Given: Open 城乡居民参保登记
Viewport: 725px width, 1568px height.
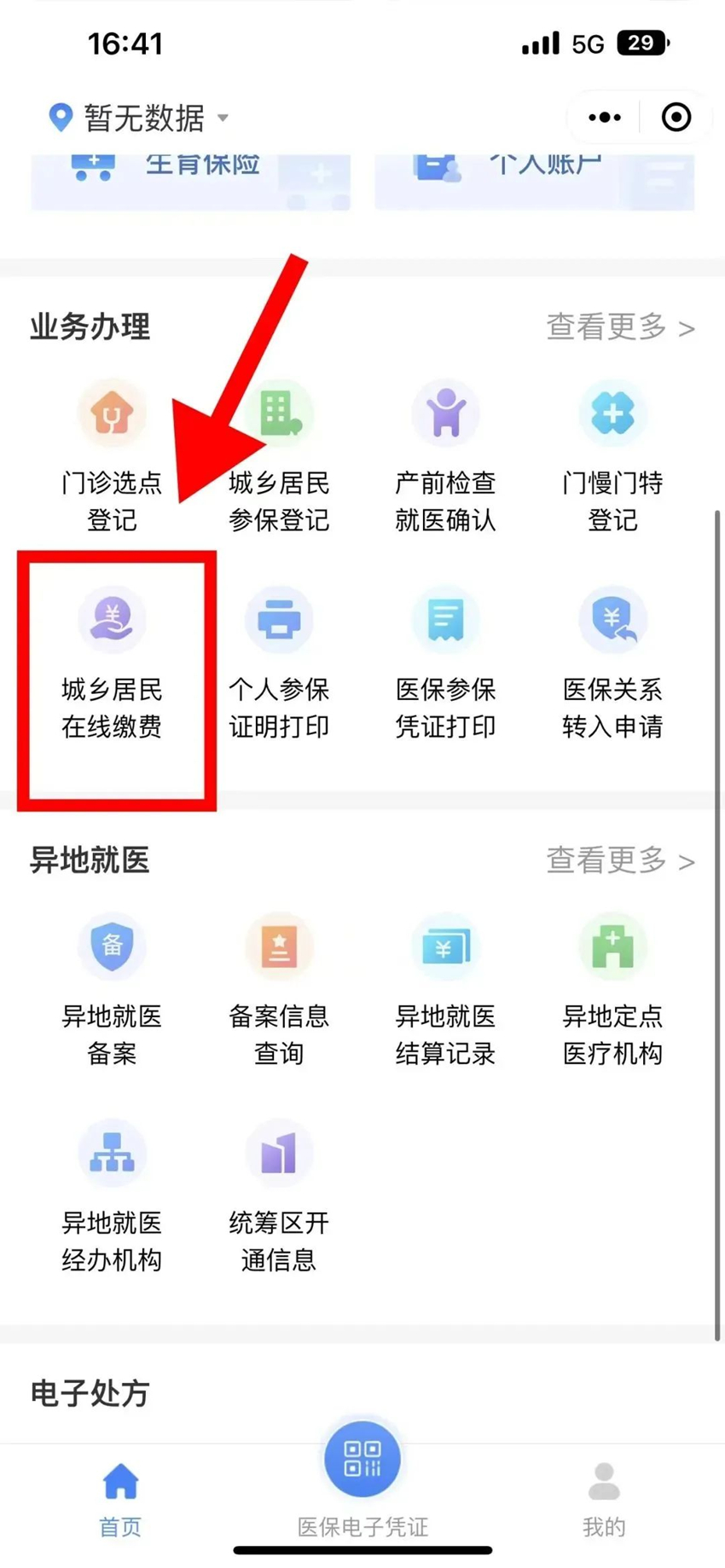Looking at the screenshot, I should pyautogui.click(x=279, y=456).
